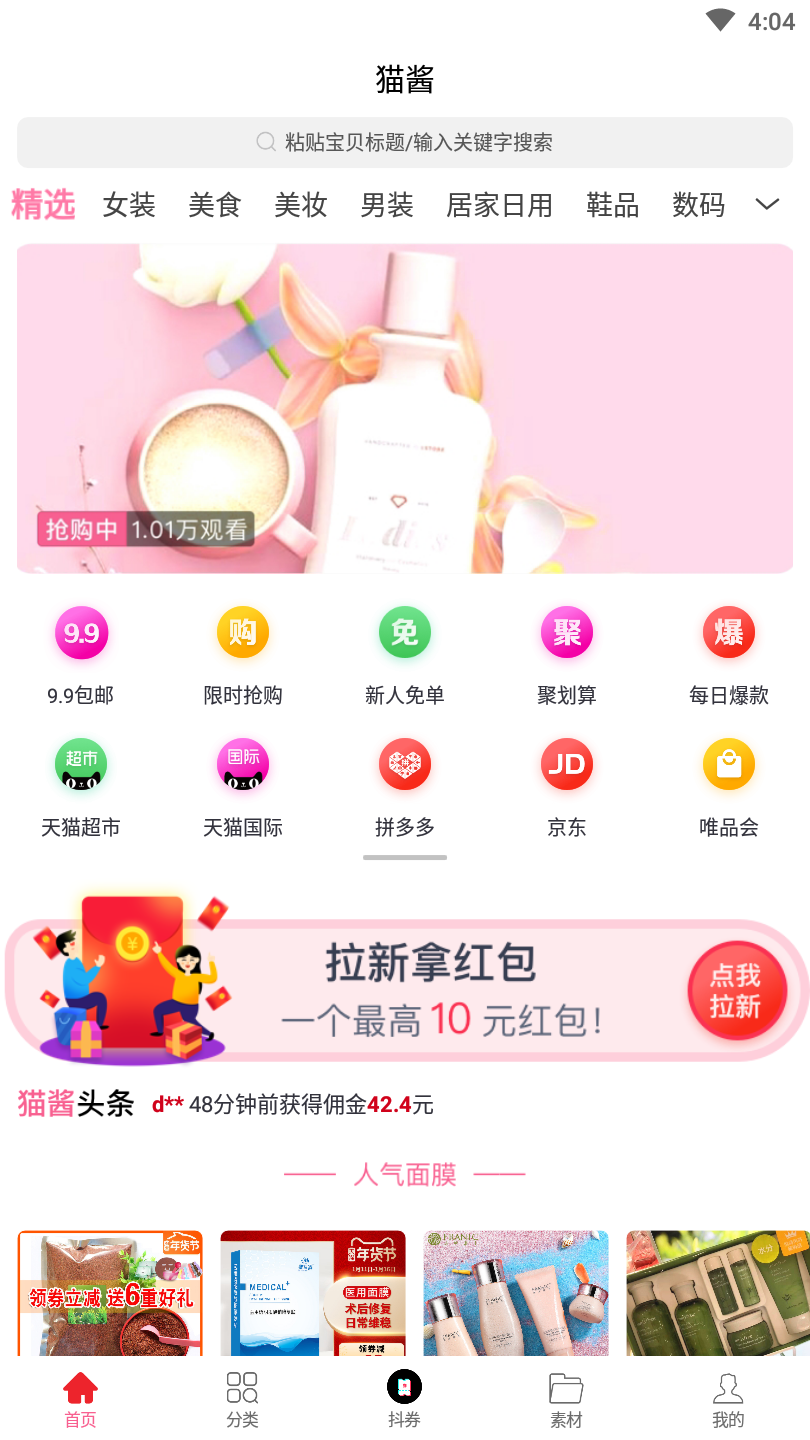
Task: Expand the category list chevron
Action: click(x=766, y=203)
